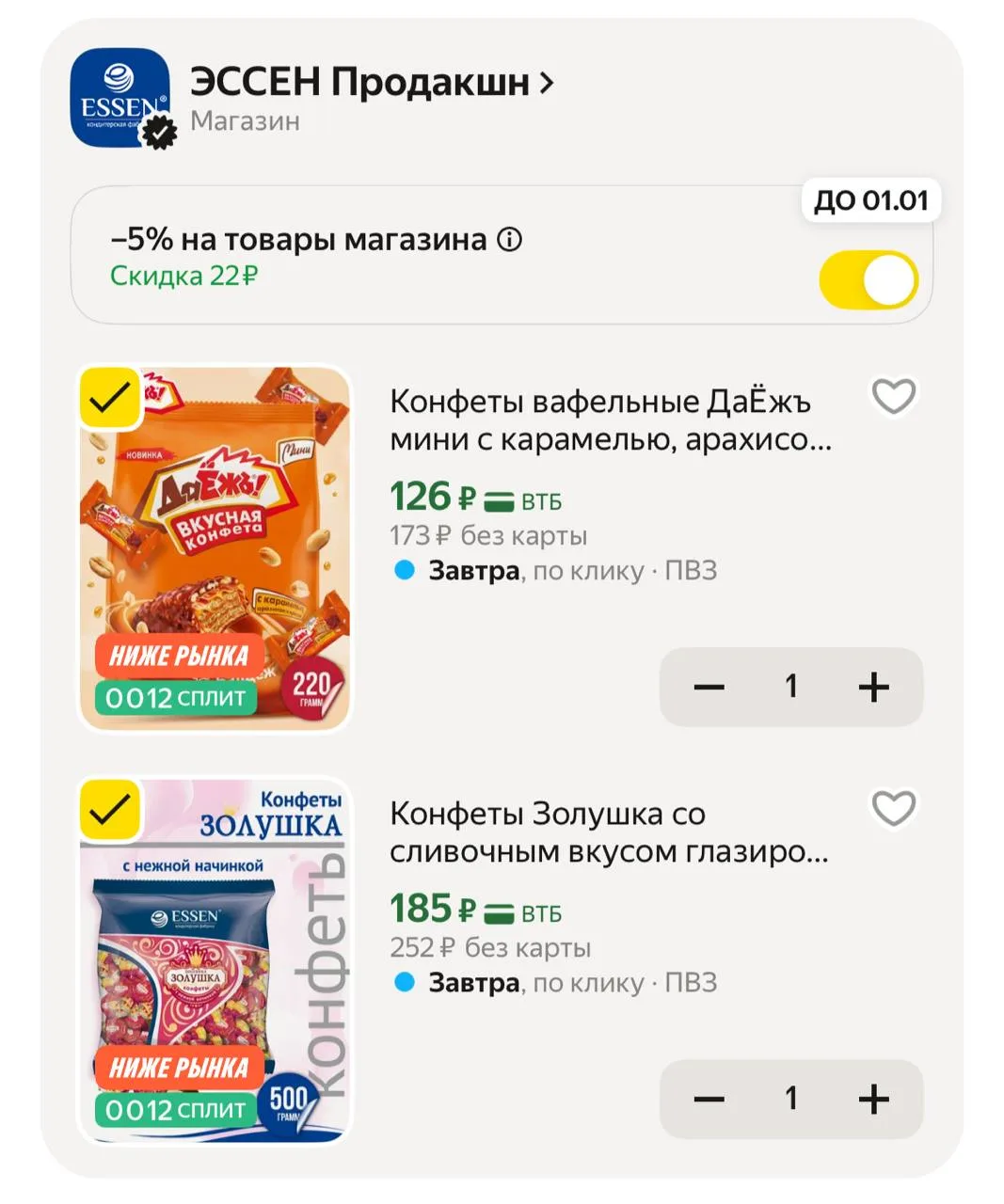Viewport: 1004px width, 1204px height.
Task: Open the ЭССЕН Продакшн store page
Action: point(372,83)
